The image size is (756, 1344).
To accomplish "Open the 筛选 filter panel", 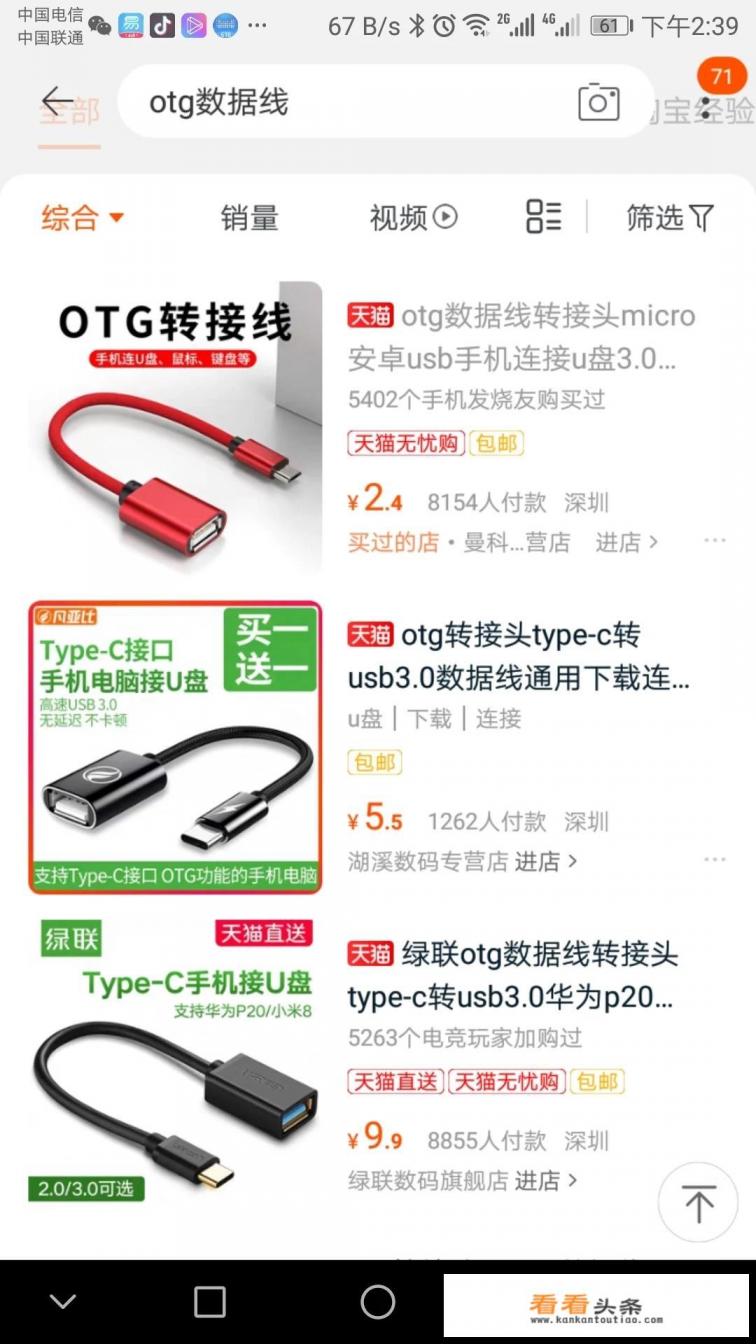I will coord(669,218).
